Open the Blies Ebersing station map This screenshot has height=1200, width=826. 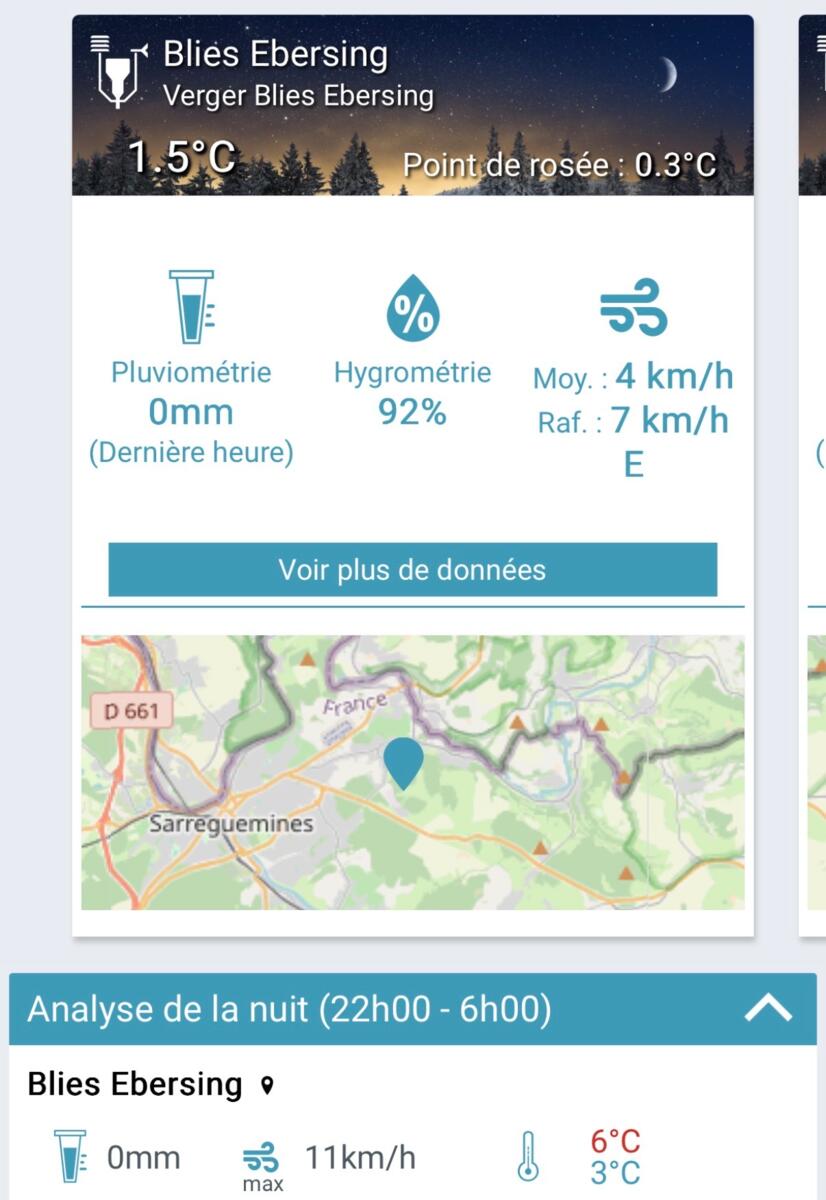pos(412,772)
